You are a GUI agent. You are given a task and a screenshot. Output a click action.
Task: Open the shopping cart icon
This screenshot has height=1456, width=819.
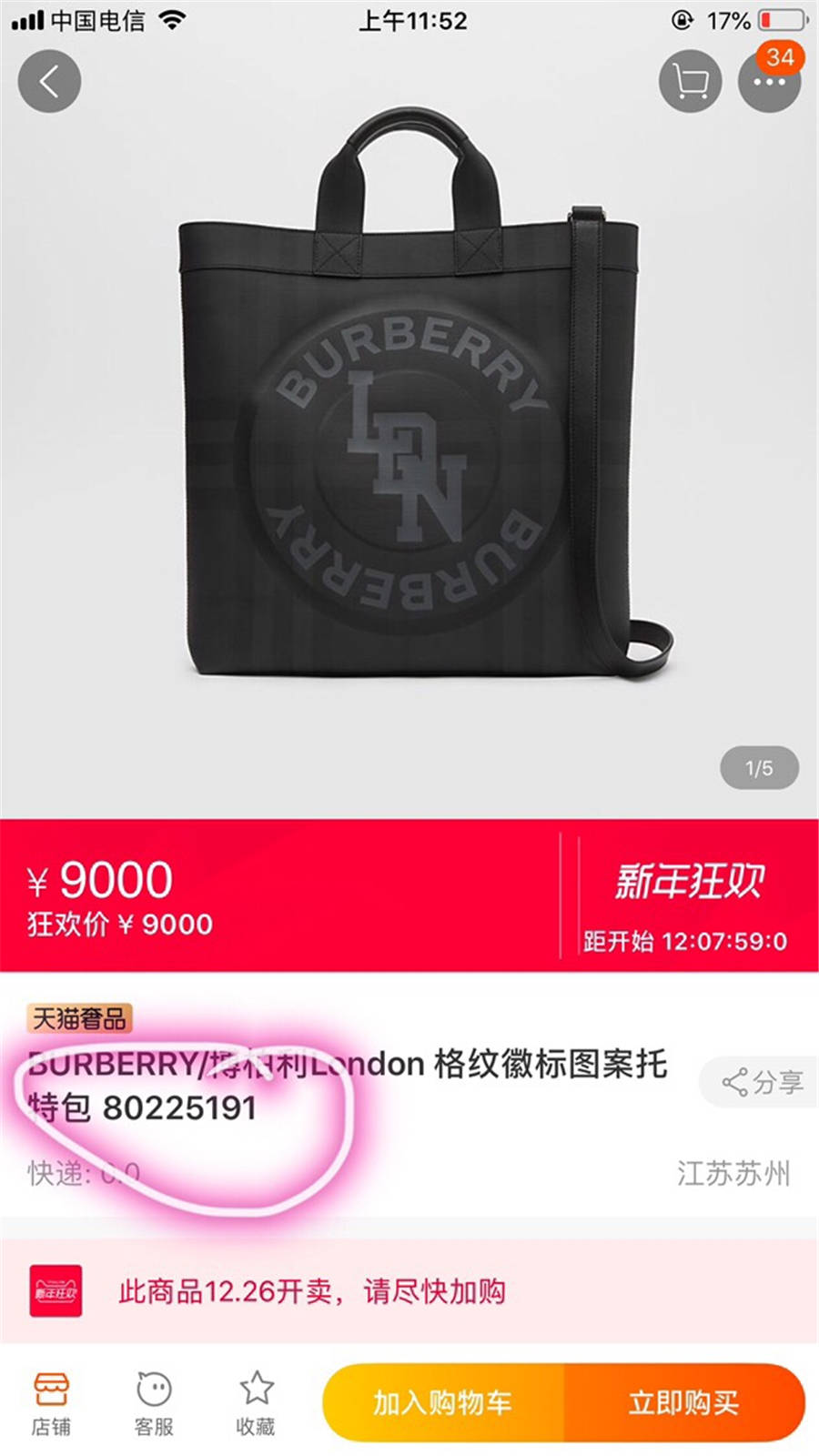click(x=690, y=82)
